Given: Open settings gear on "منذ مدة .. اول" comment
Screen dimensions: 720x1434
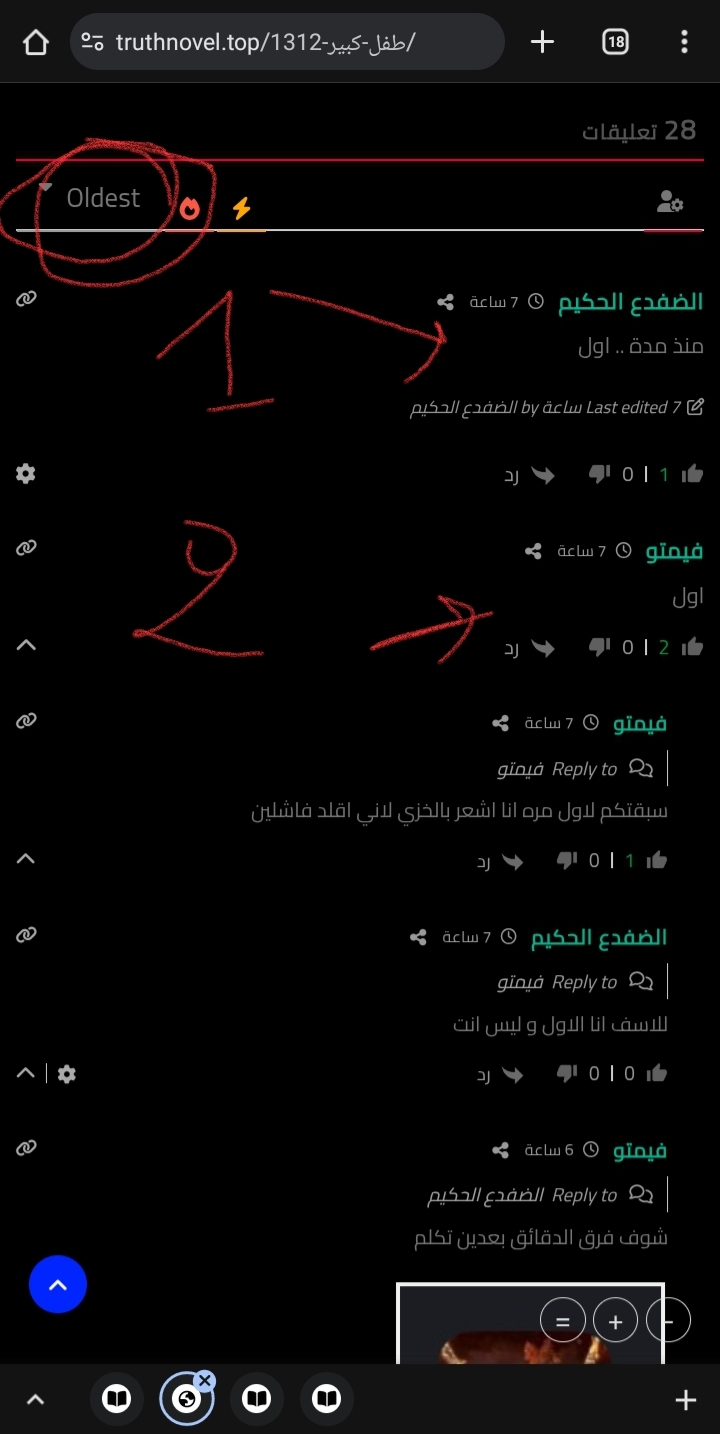Looking at the screenshot, I should coord(26,474).
